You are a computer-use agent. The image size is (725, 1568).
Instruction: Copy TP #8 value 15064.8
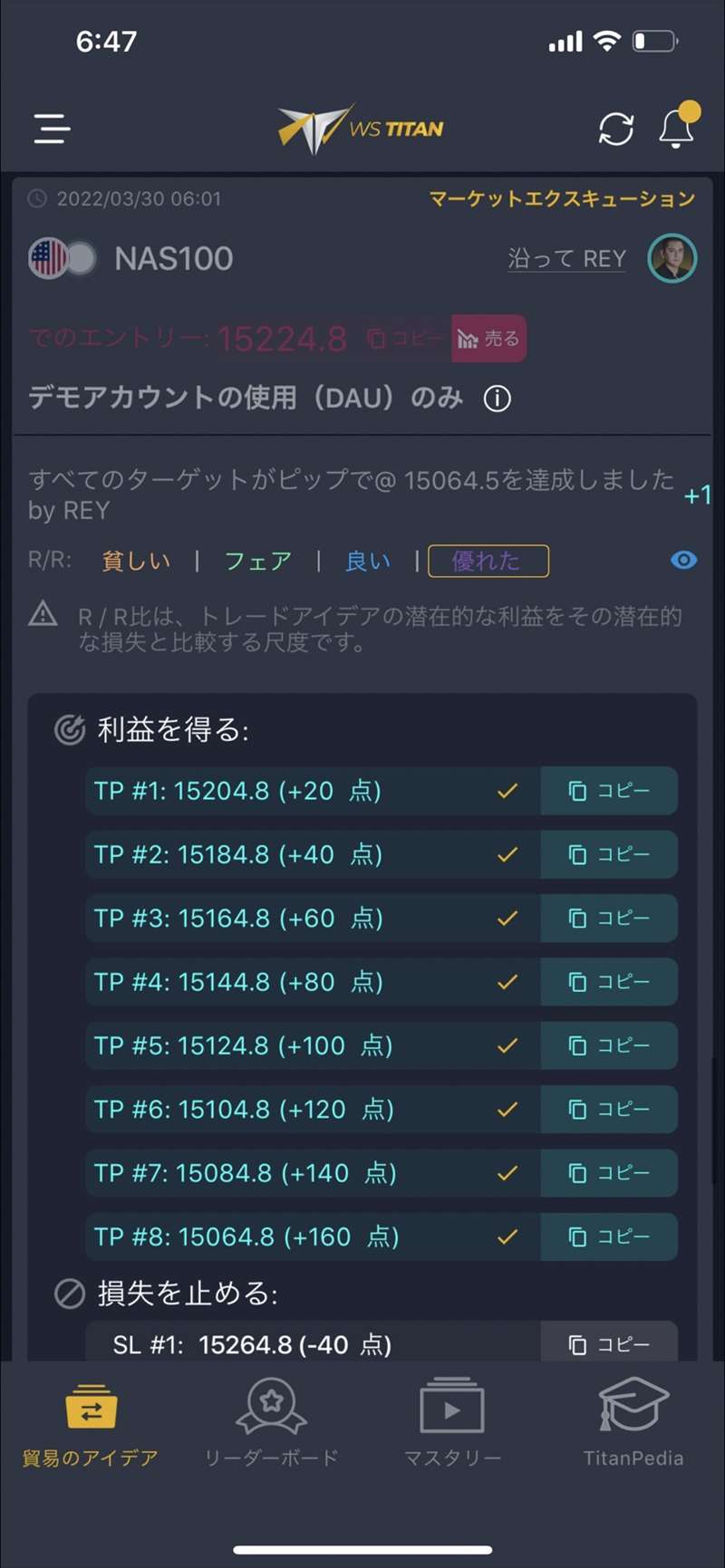(x=608, y=1236)
